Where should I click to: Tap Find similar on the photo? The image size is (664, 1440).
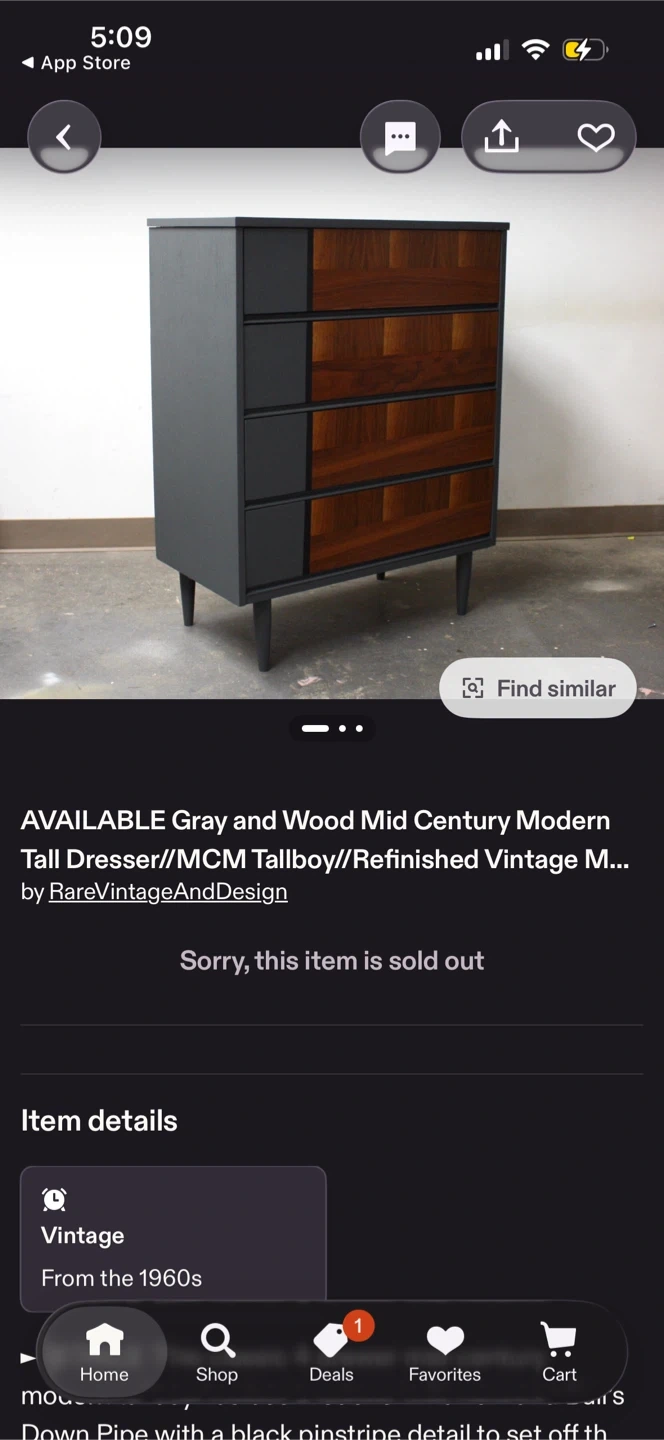coord(538,688)
